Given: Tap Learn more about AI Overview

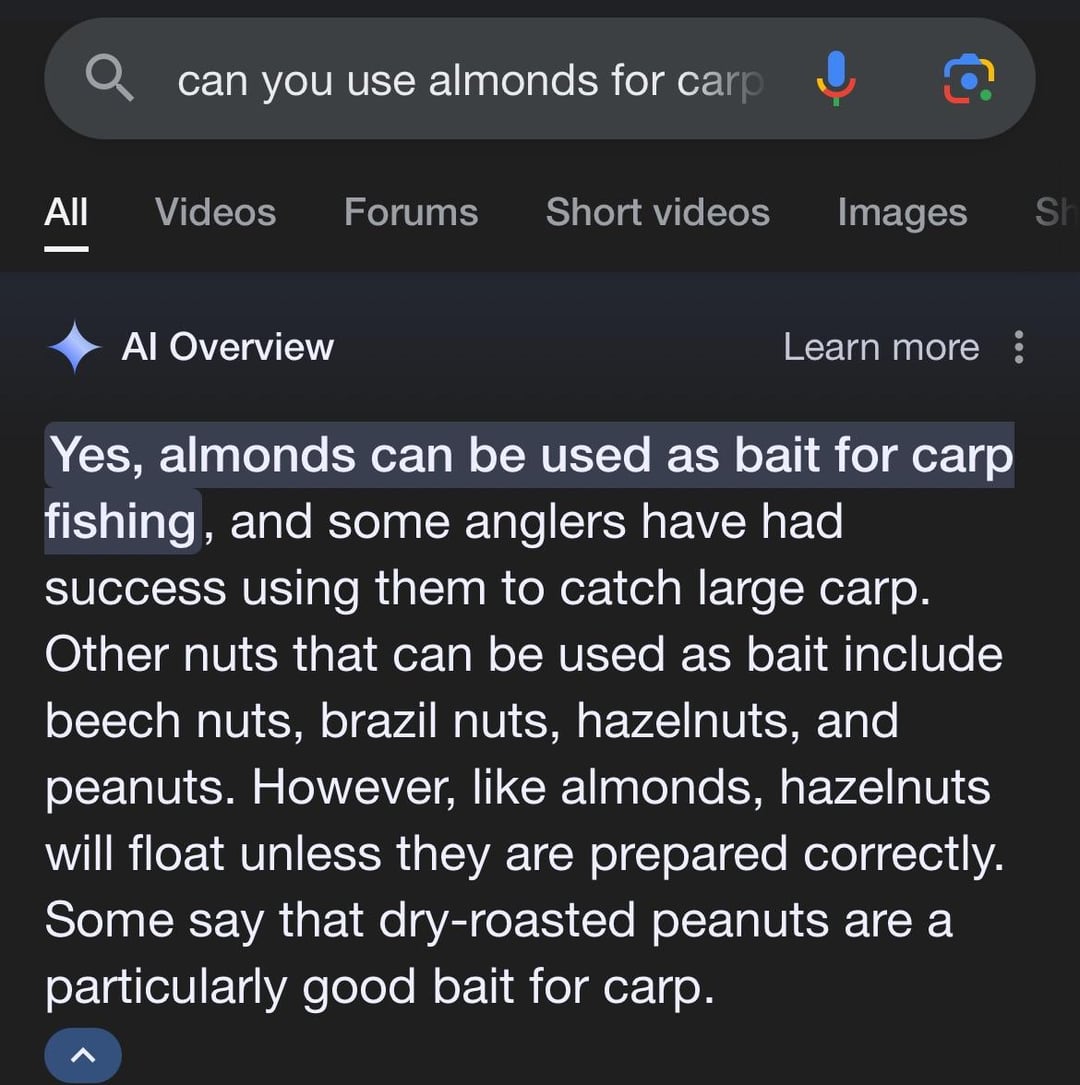Looking at the screenshot, I should tap(880, 347).
